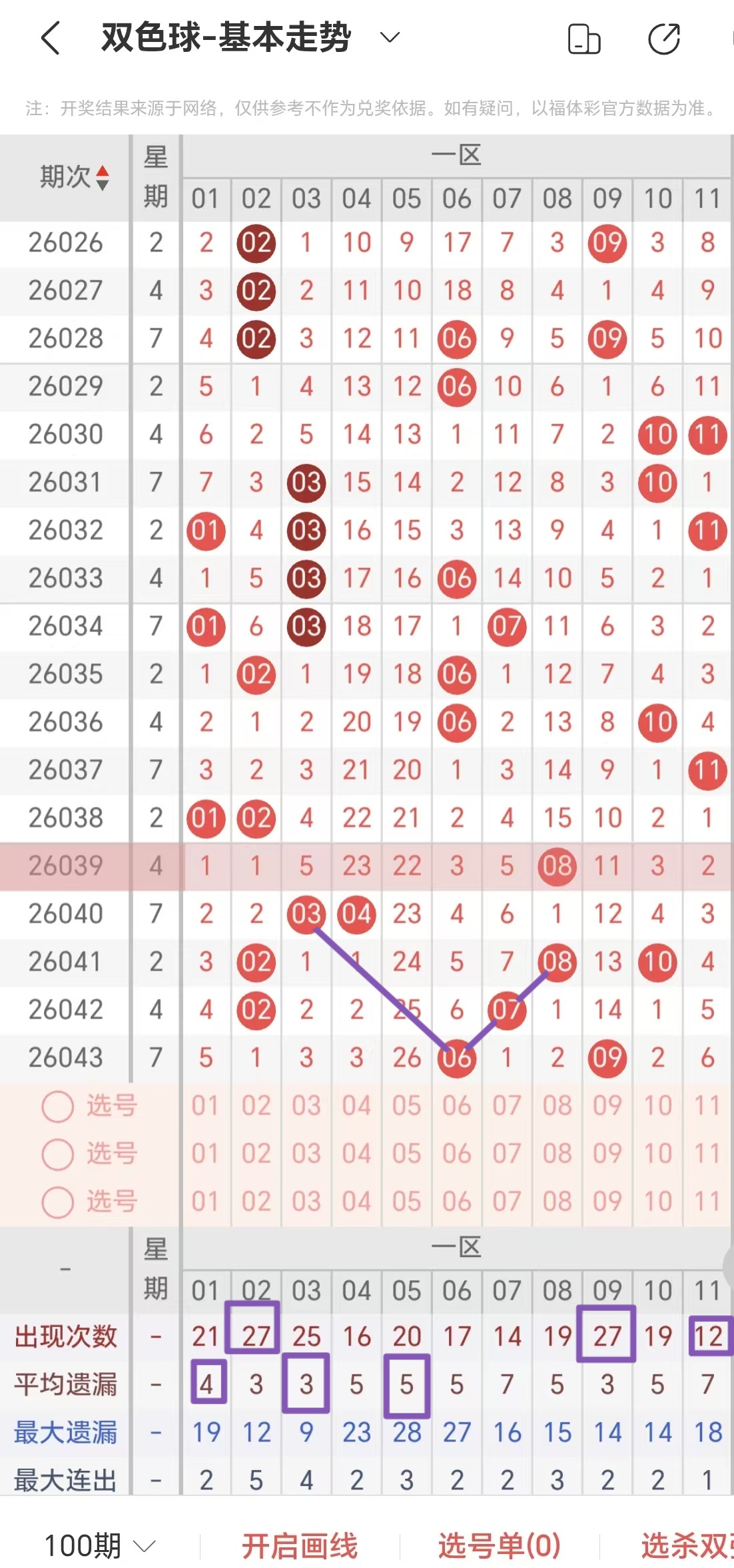Go back from the trend chart
Image resolution: width=734 pixels, height=1568 pixels.
click(x=51, y=38)
